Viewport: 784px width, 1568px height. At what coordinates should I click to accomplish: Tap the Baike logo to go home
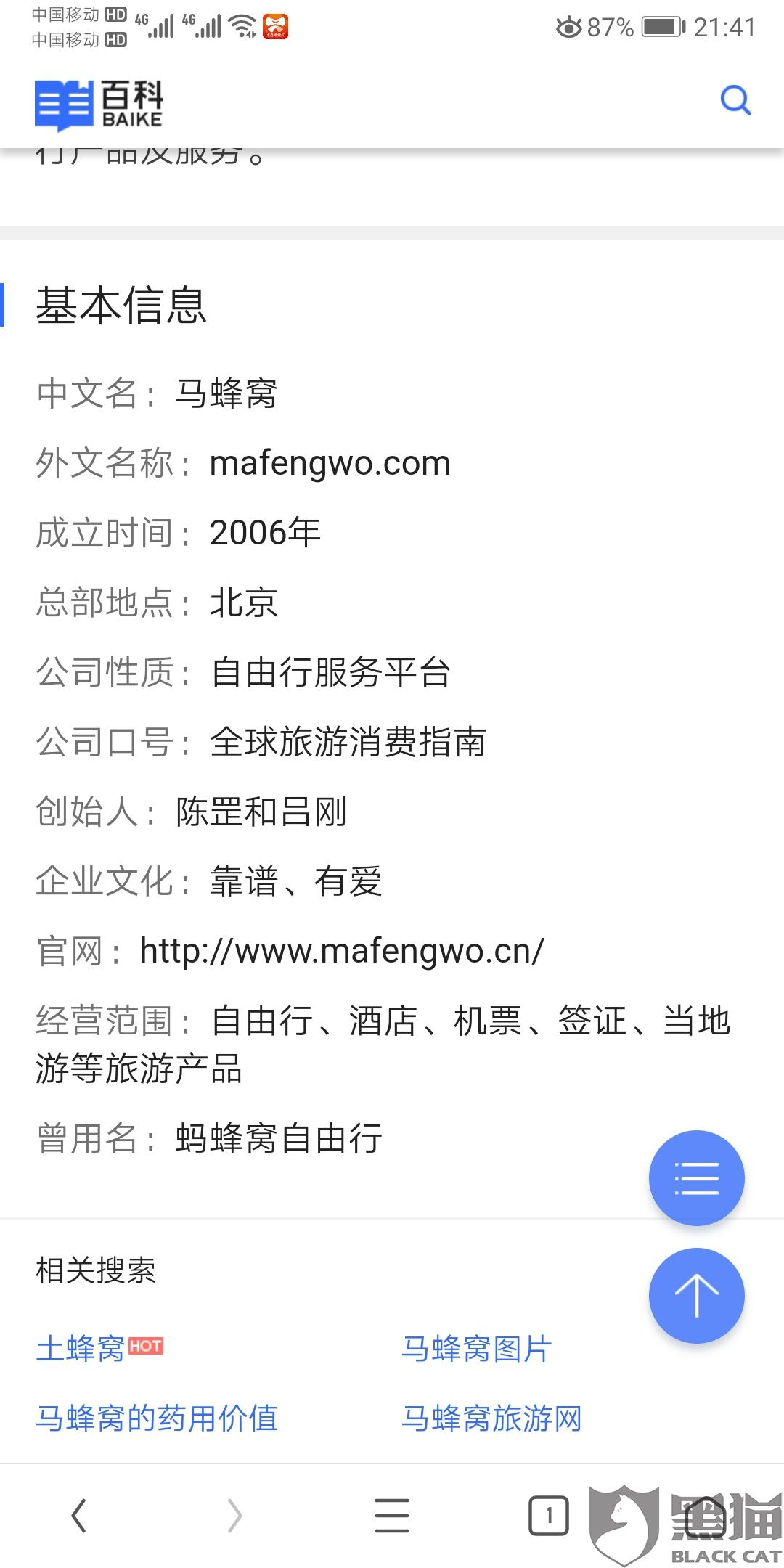point(99,105)
